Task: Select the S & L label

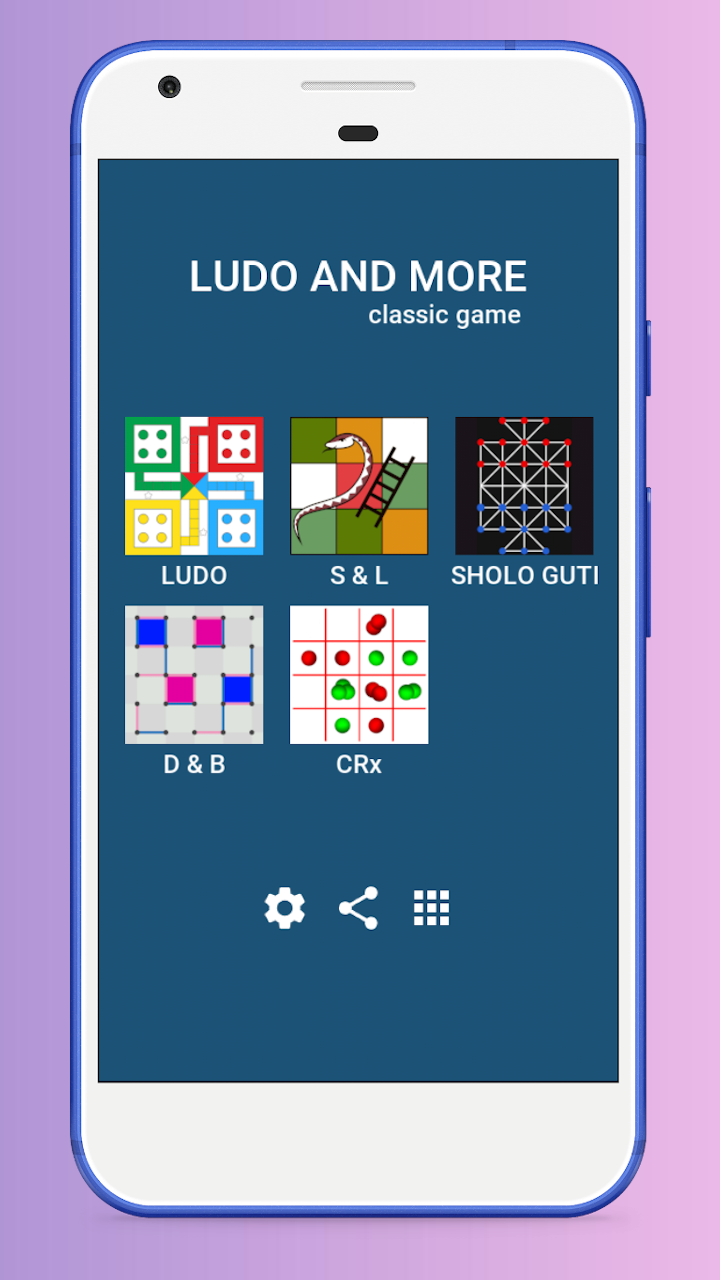Action: click(359, 576)
